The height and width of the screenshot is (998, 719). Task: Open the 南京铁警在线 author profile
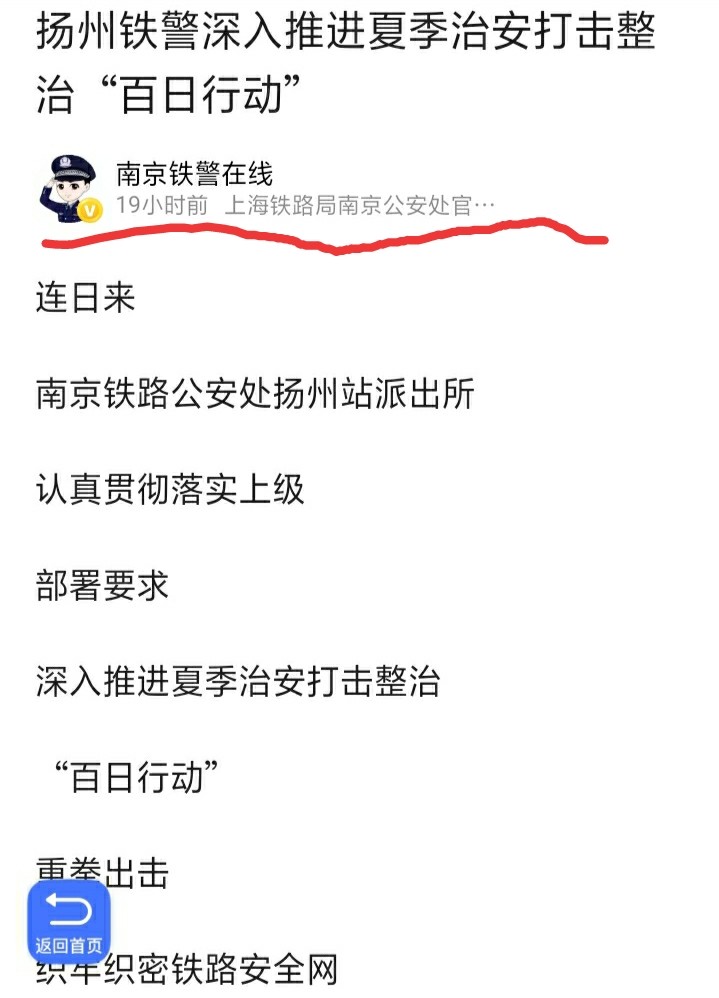click(194, 174)
